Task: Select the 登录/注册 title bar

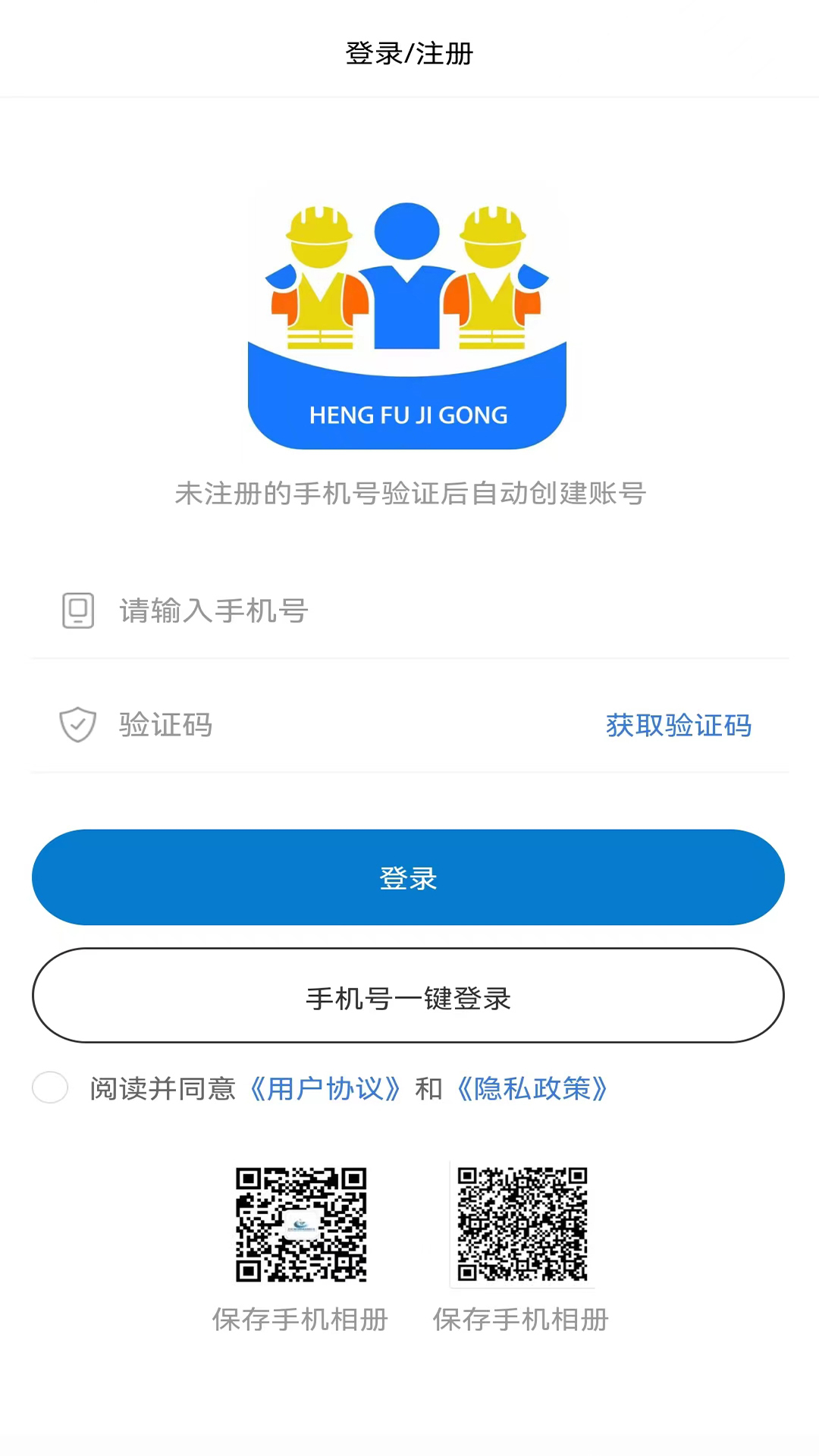Action: click(x=409, y=53)
